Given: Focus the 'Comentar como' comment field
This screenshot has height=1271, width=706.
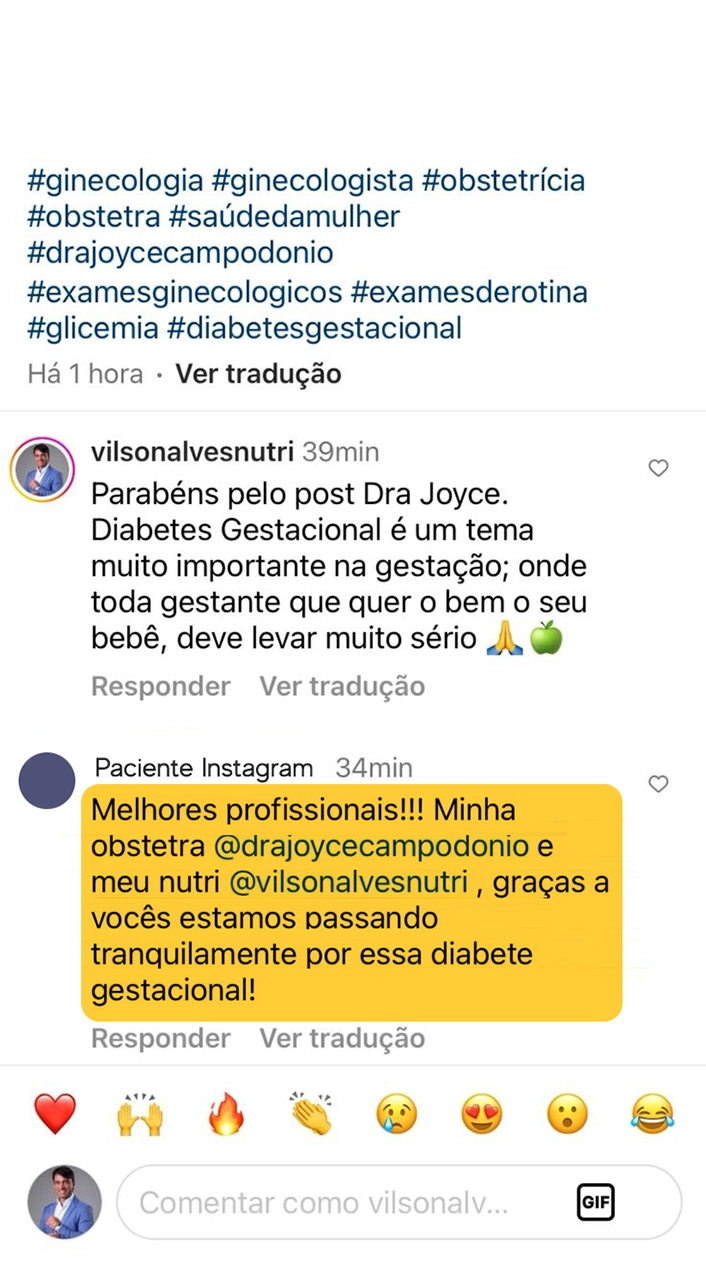Looking at the screenshot, I should coord(340,1202).
